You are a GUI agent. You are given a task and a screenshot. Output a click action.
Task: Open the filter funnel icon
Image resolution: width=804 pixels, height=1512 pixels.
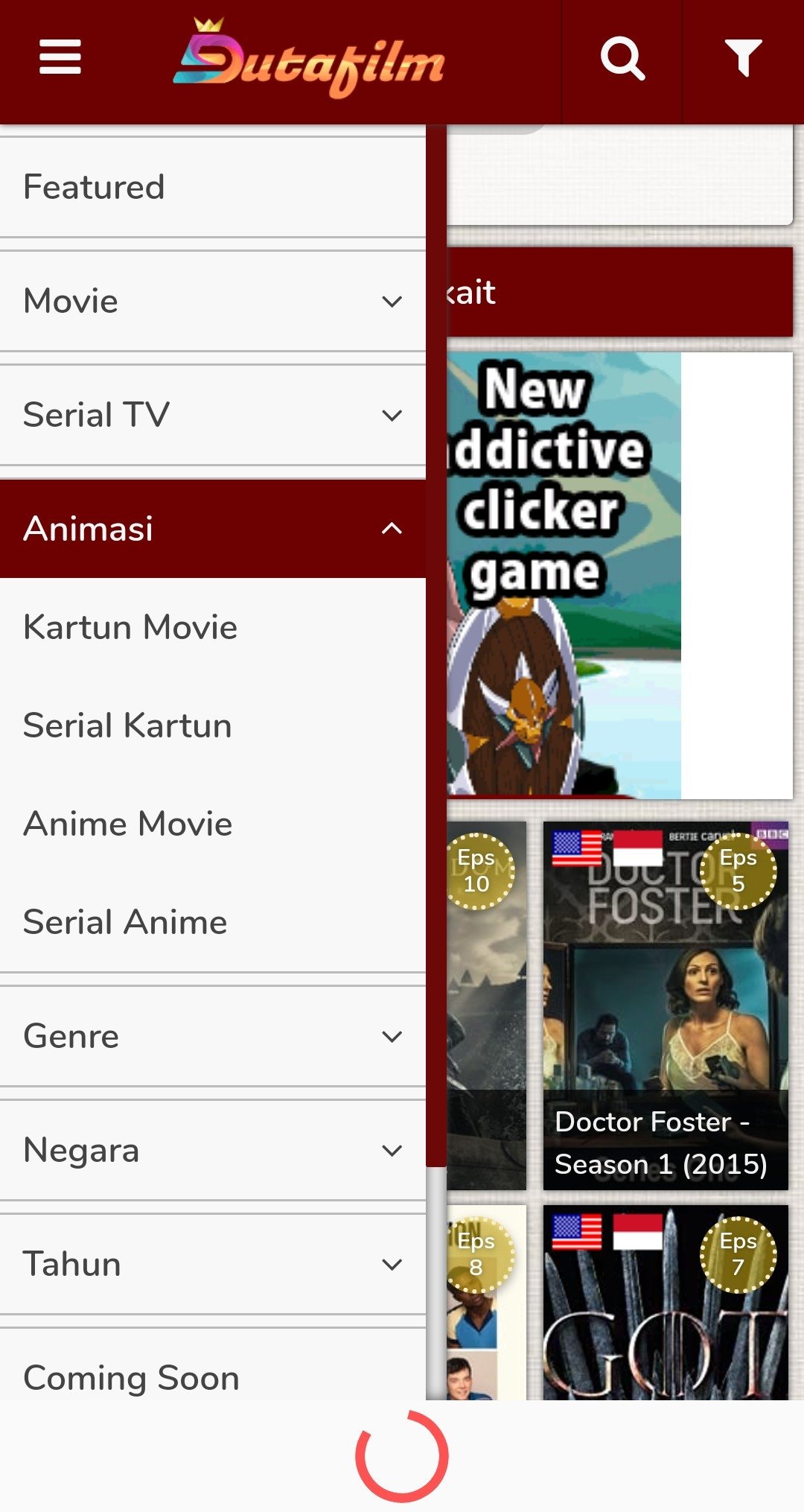point(743,58)
